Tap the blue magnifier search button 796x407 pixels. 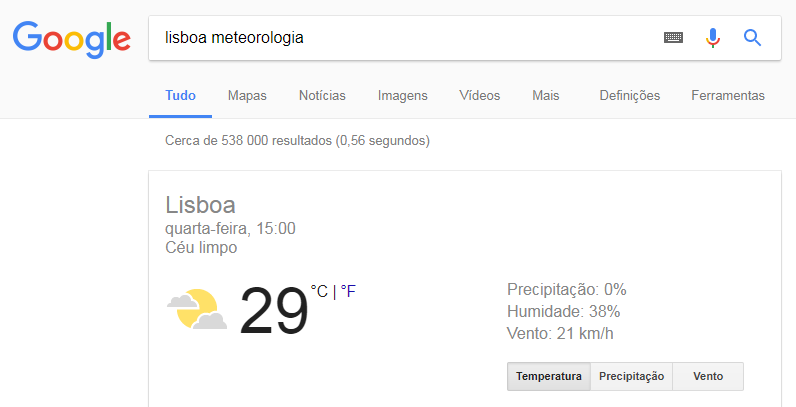point(753,38)
